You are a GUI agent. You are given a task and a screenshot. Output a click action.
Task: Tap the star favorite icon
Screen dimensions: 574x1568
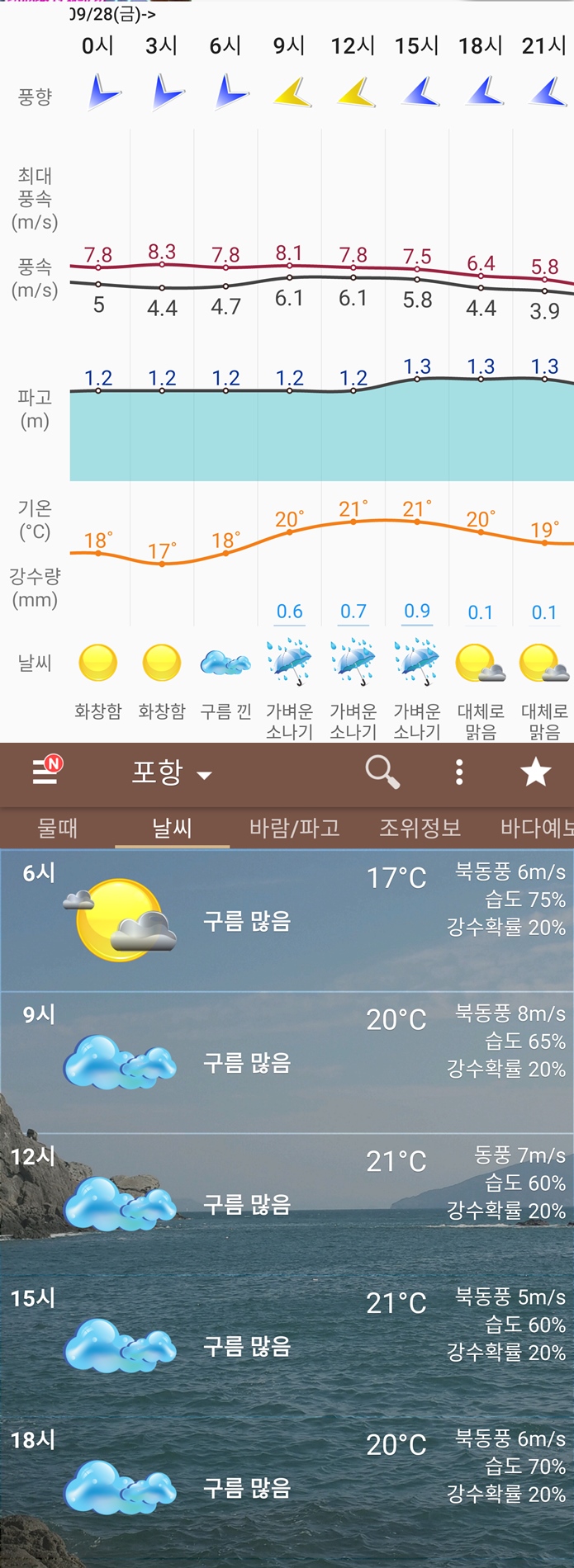535,772
